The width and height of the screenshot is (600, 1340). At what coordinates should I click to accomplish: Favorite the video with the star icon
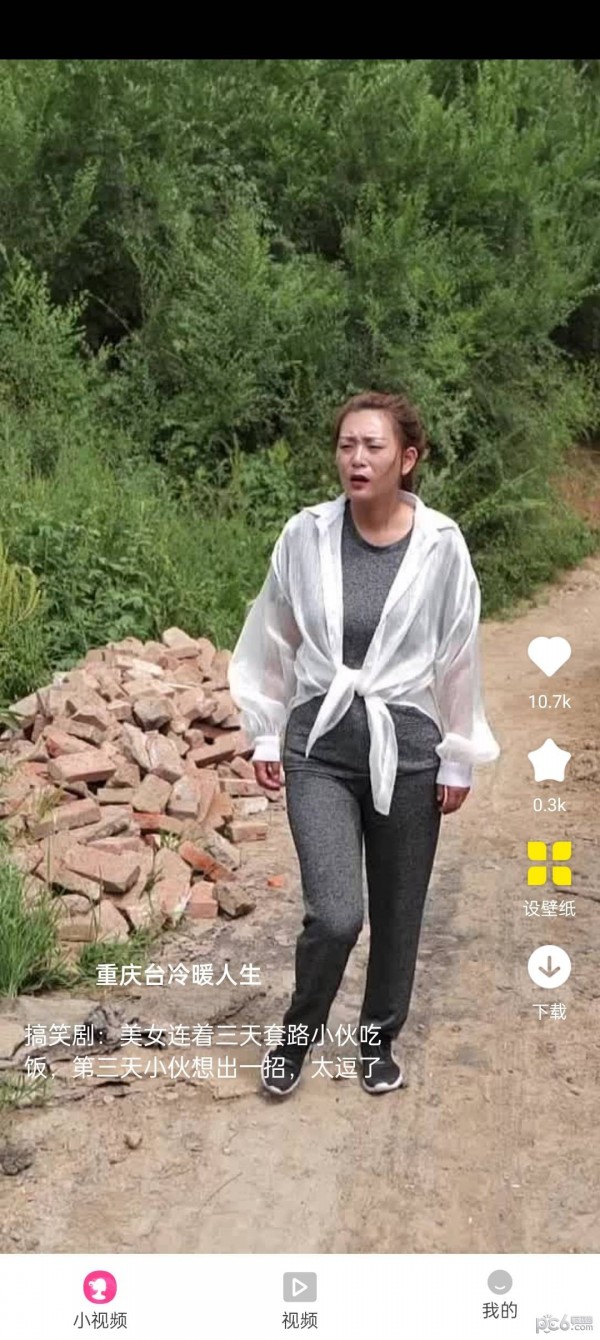click(x=549, y=762)
